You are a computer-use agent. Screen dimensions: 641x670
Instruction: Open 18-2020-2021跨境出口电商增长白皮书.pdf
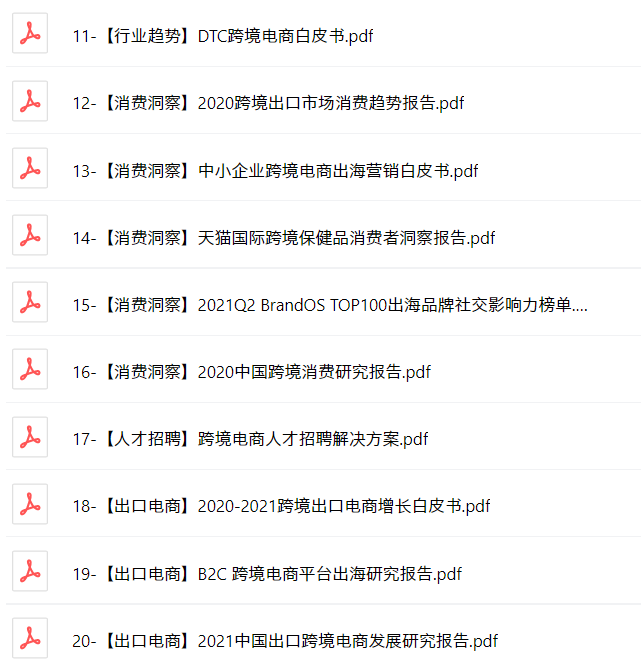click(281, 506)
